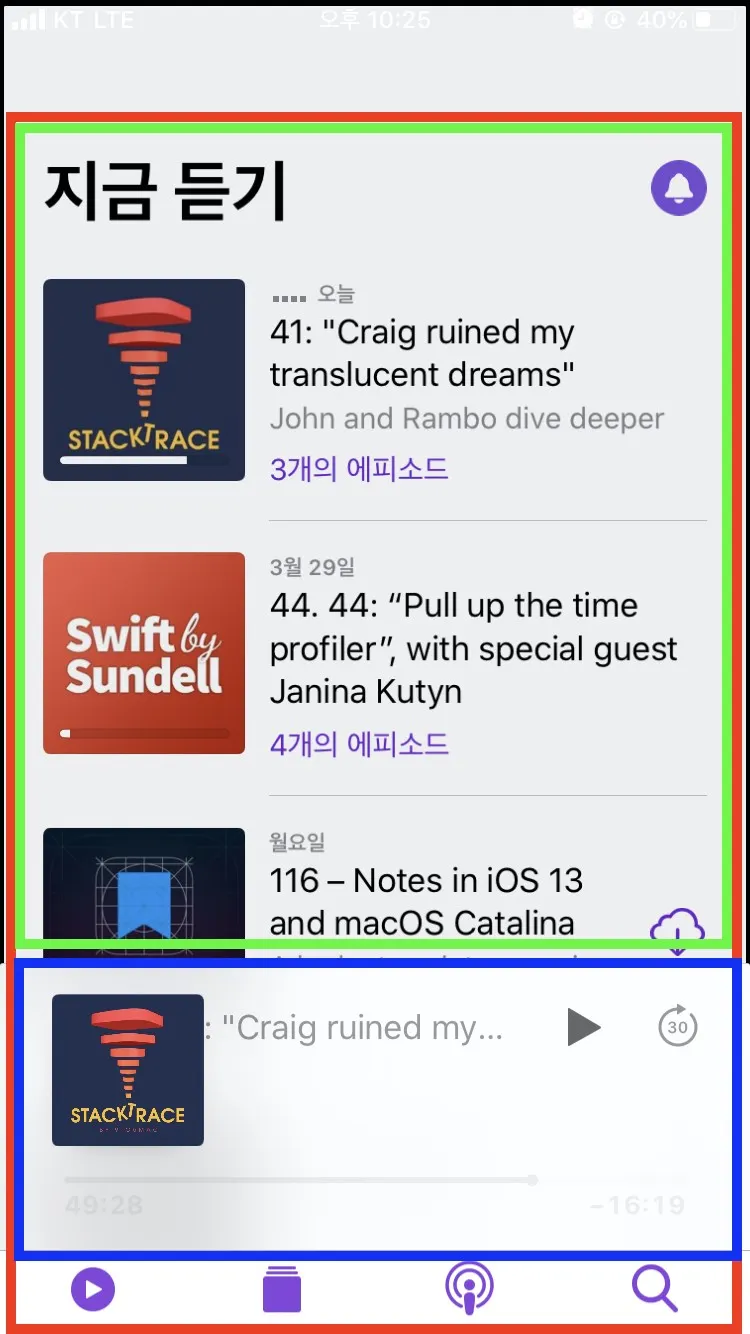Open the Swift by Sundell artwork
Viewport: 750px width, 1334px height.
(x=144, y=652)
